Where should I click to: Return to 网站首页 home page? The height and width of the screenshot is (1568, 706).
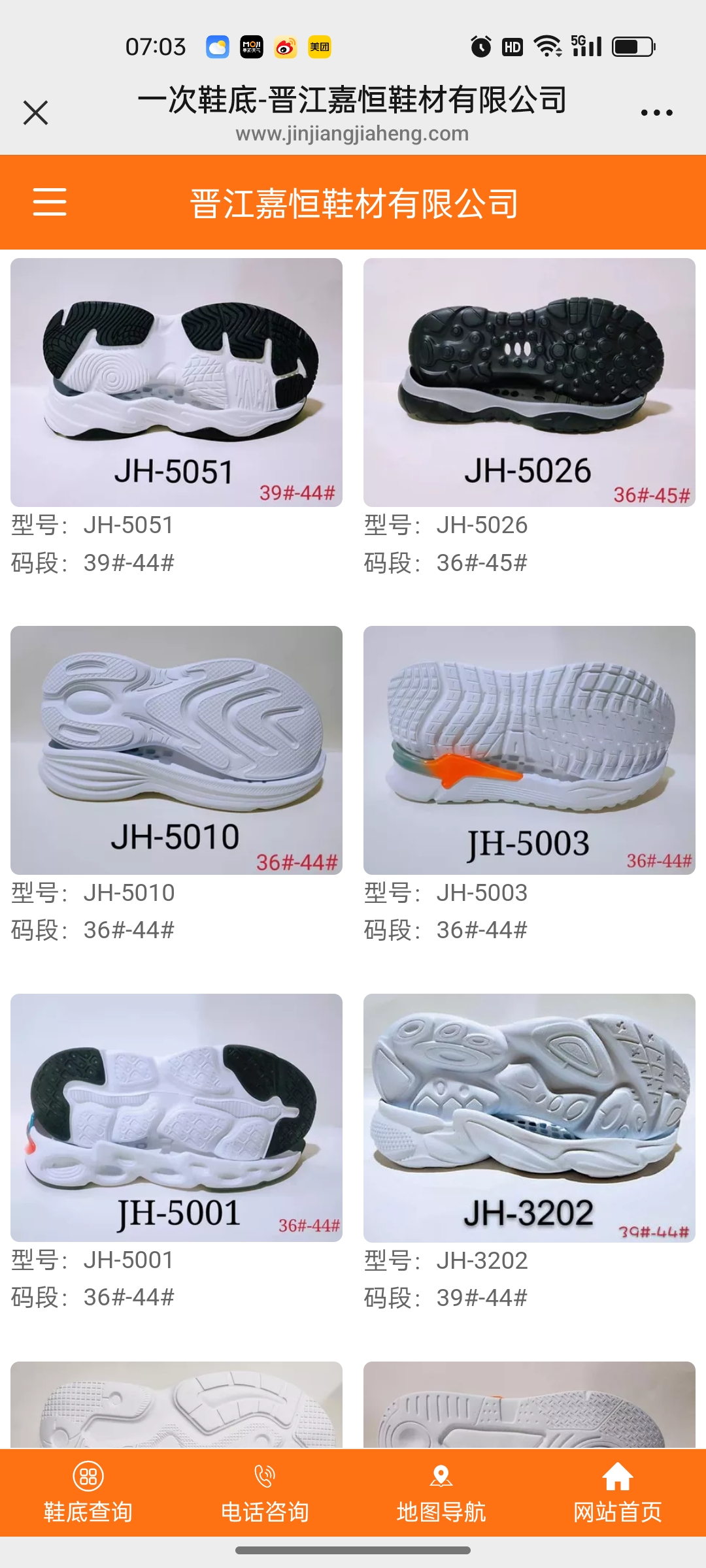coord(618,1493)
